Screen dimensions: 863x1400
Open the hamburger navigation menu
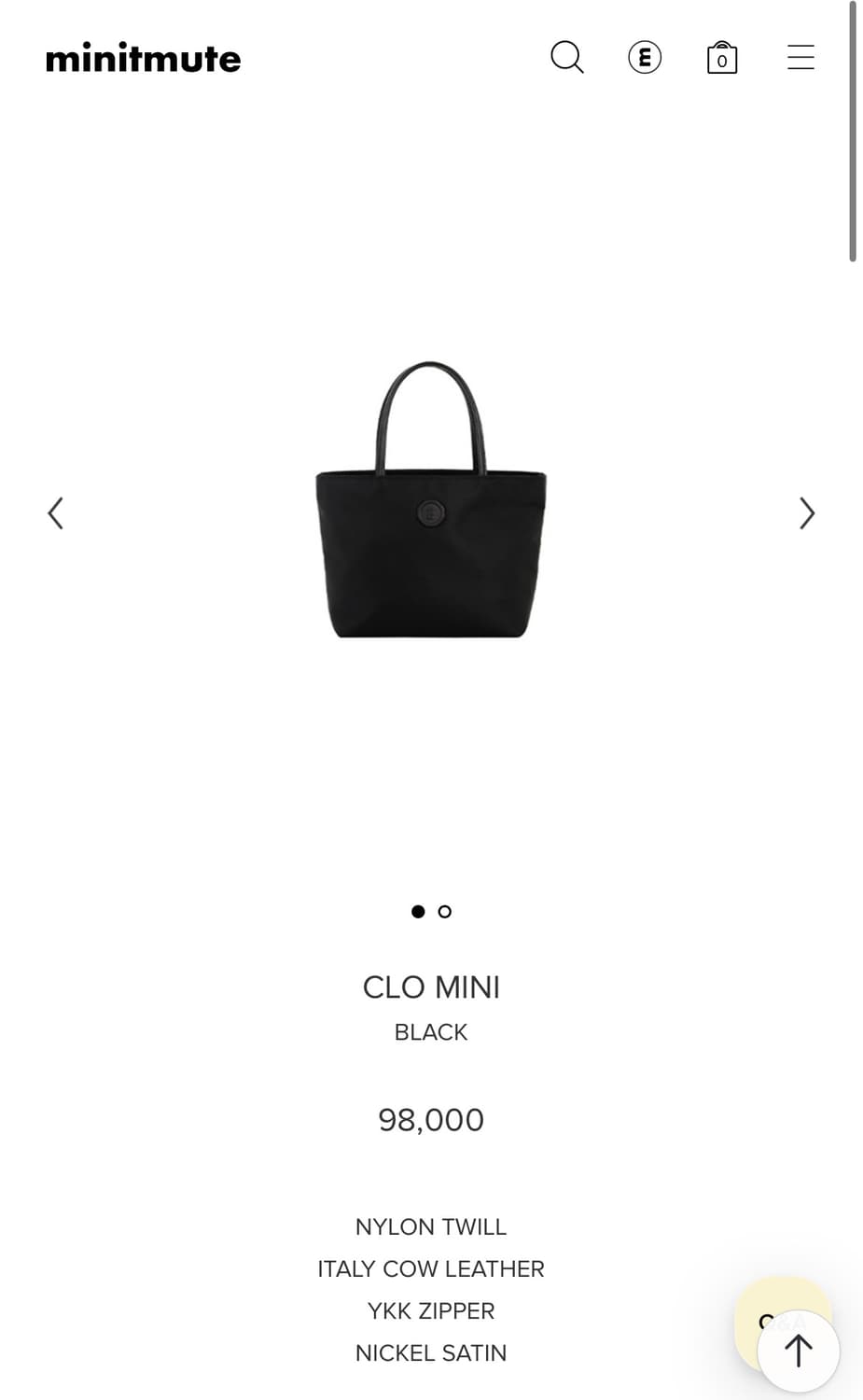pos(800,57)
